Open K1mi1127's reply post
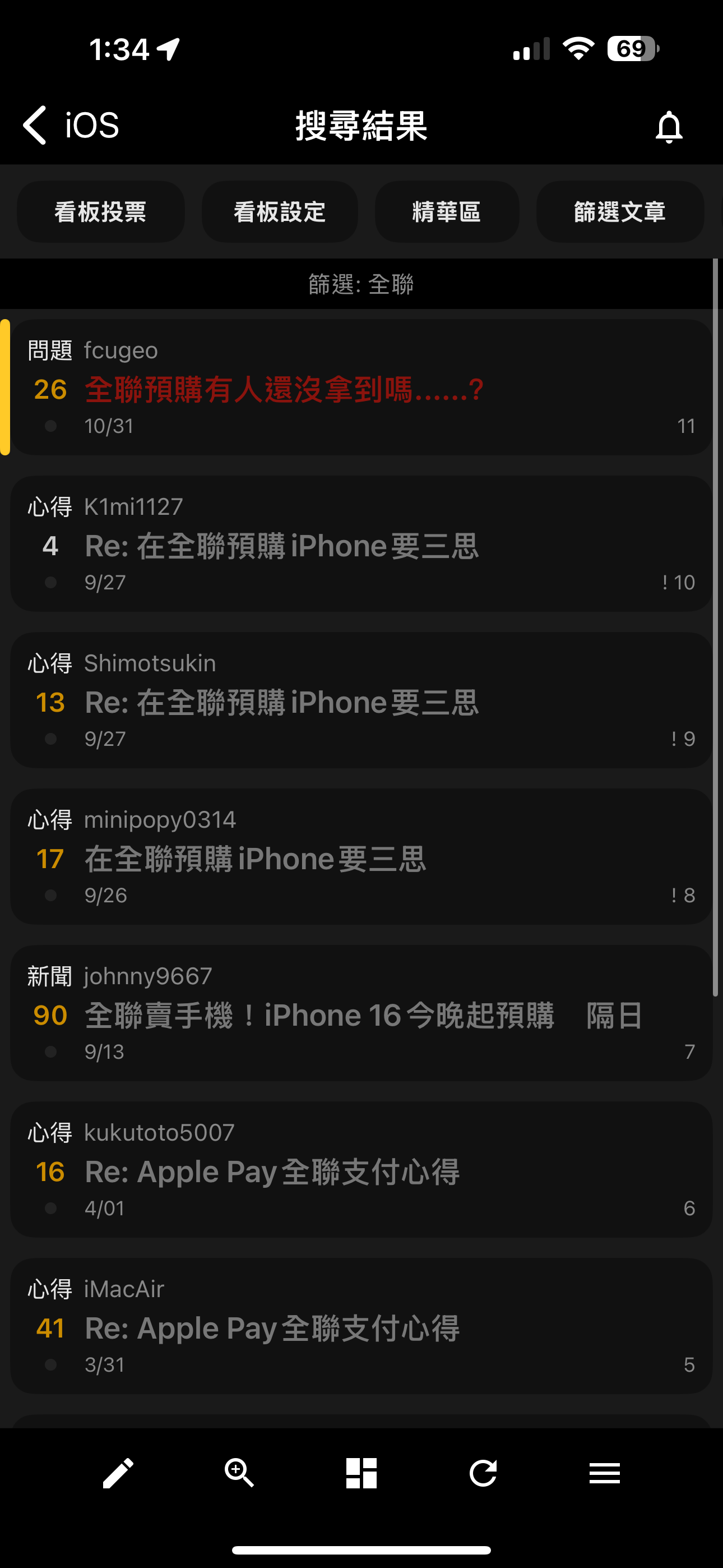Viewport: 723px width, 1568px height. 361,543
